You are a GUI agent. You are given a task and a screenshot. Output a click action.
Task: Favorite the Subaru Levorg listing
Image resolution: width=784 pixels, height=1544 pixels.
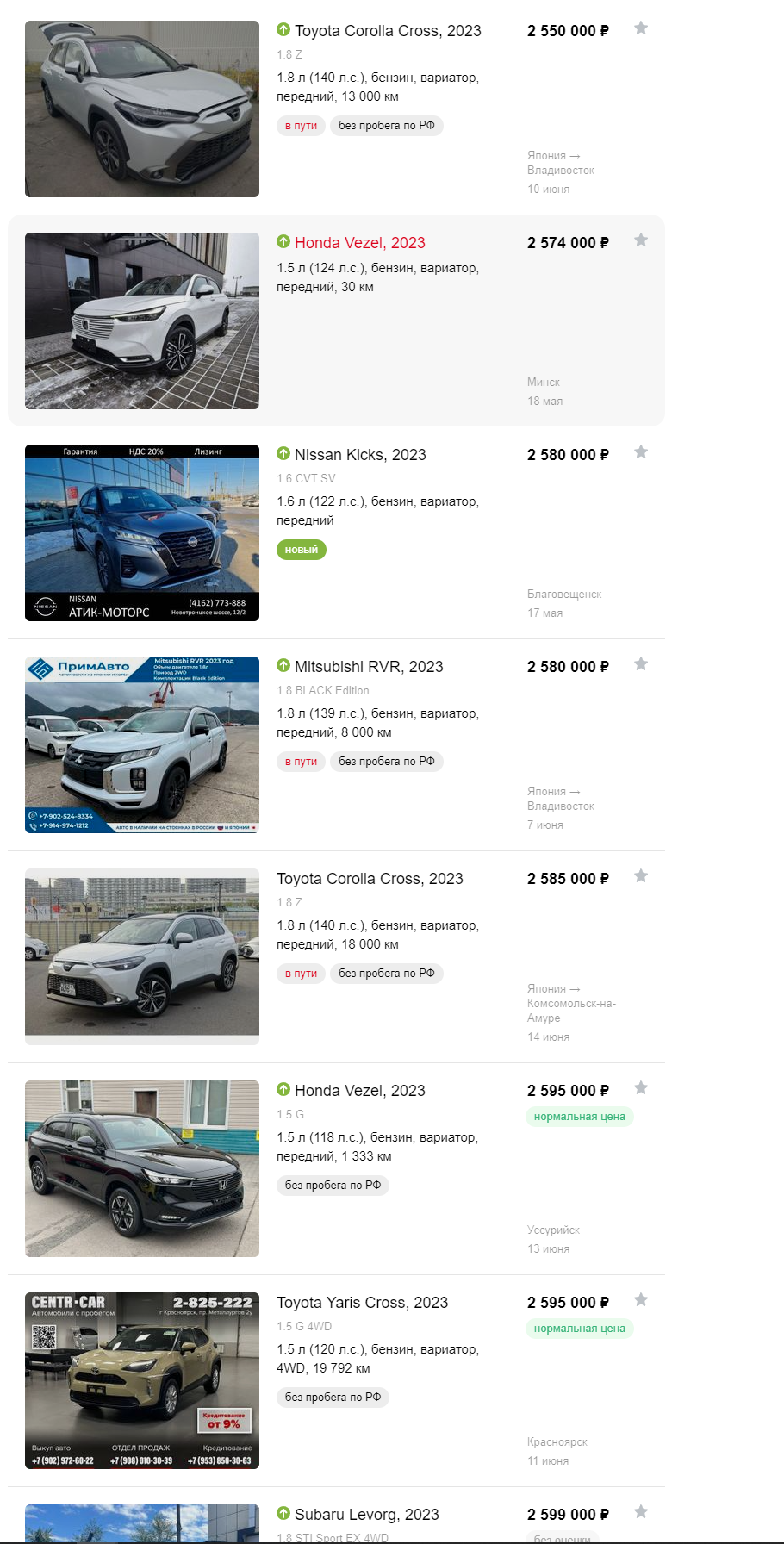(x=641, y=1512)
